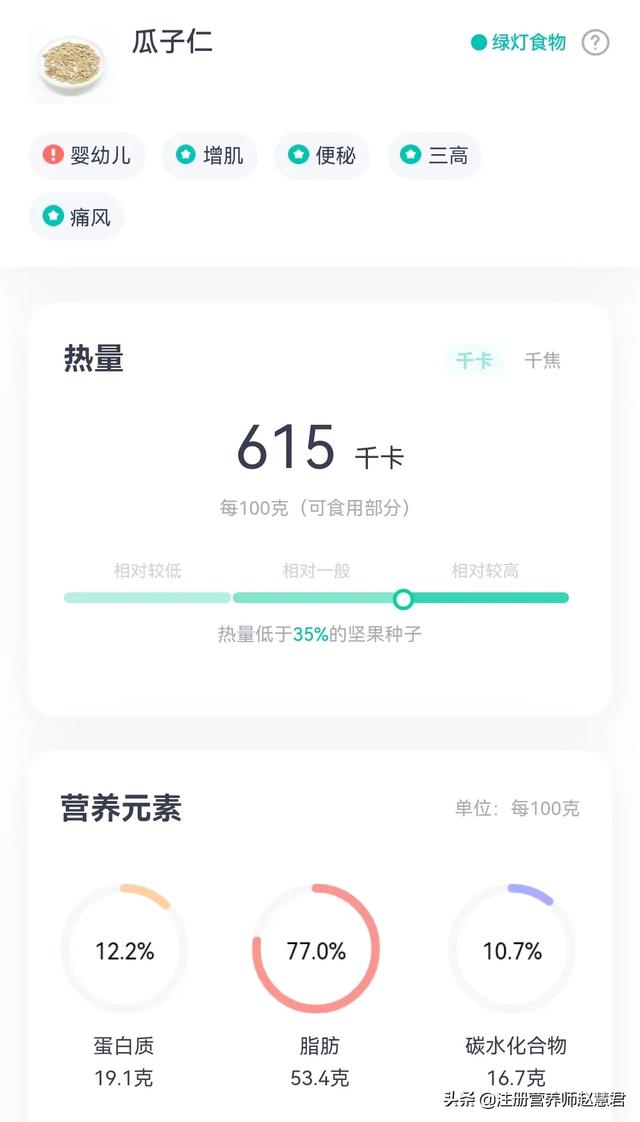Image resolution: width=640 pixels, height=1122 pixels.
Task: View the 瓜子仁 food photo
Action: coord(69,66)
